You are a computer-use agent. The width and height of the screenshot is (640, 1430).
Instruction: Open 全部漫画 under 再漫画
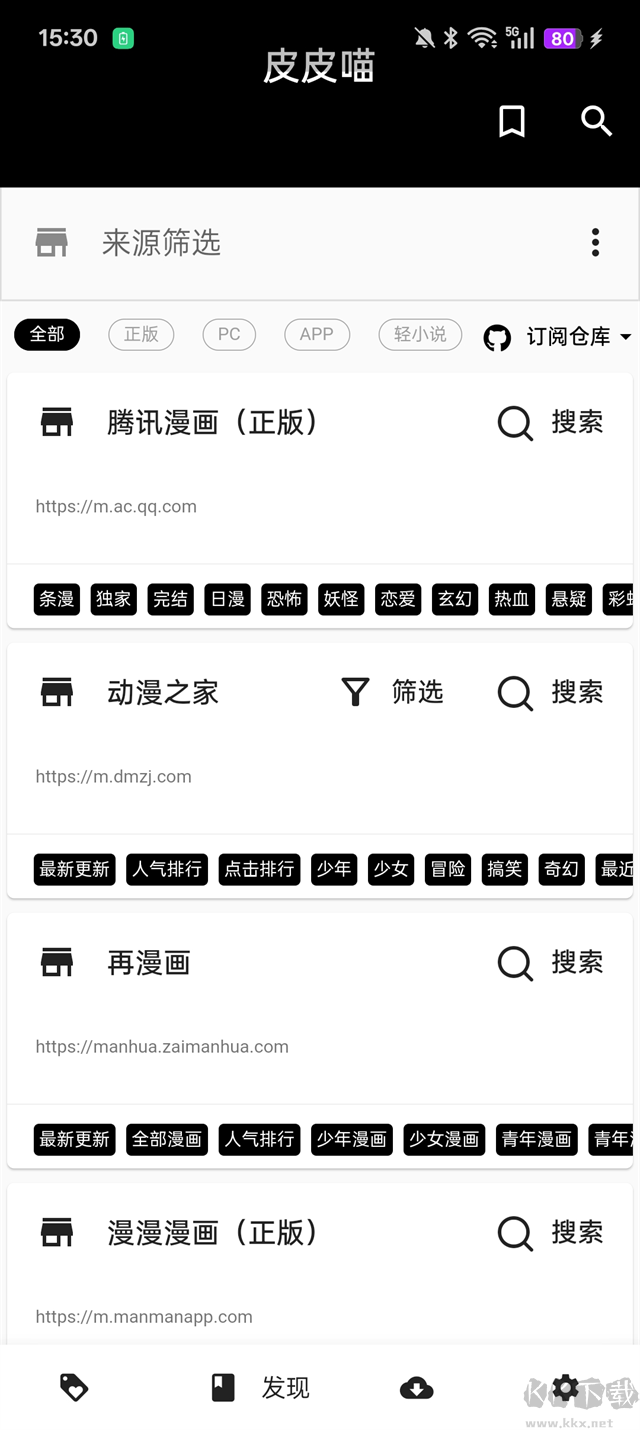point(167,1139)
